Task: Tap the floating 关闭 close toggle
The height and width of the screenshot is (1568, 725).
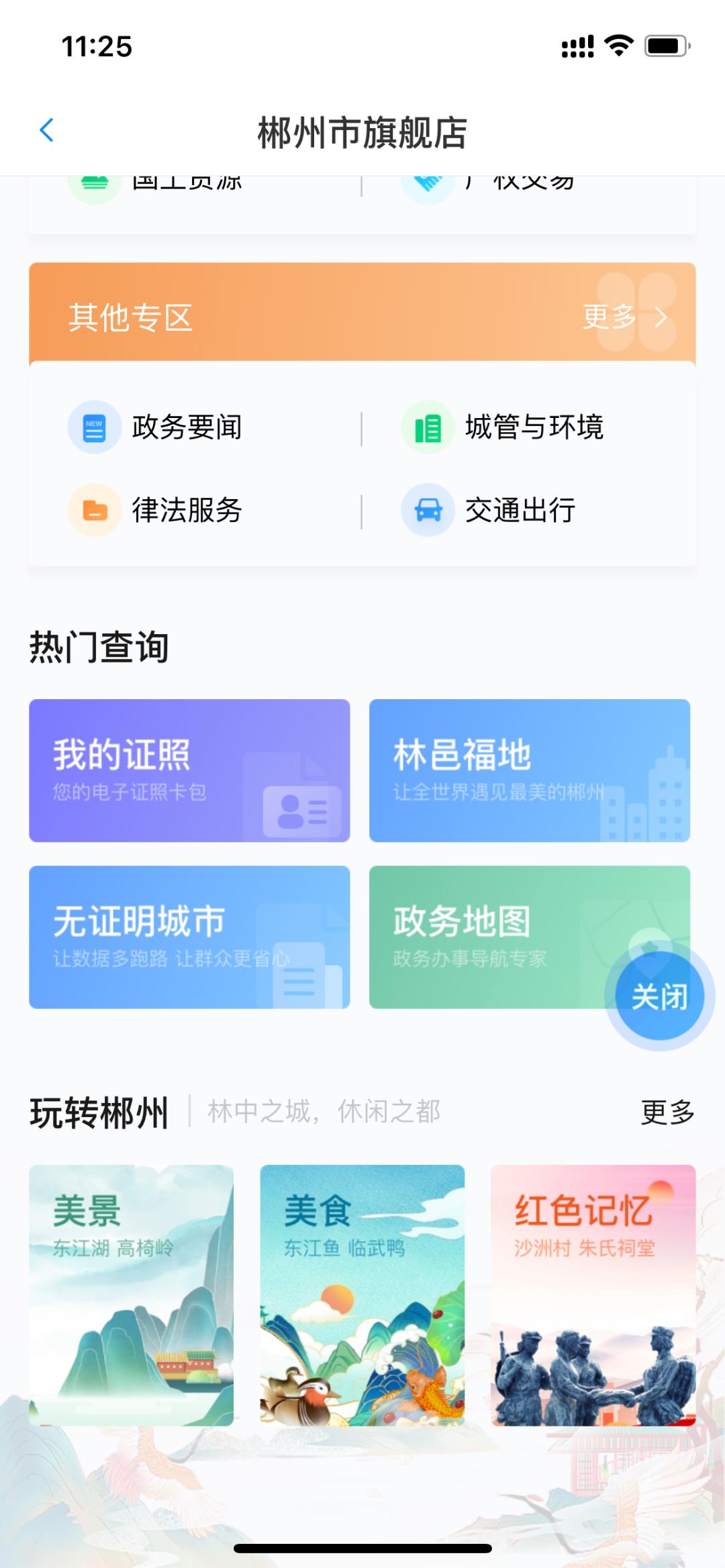Action: coord(659,996)
